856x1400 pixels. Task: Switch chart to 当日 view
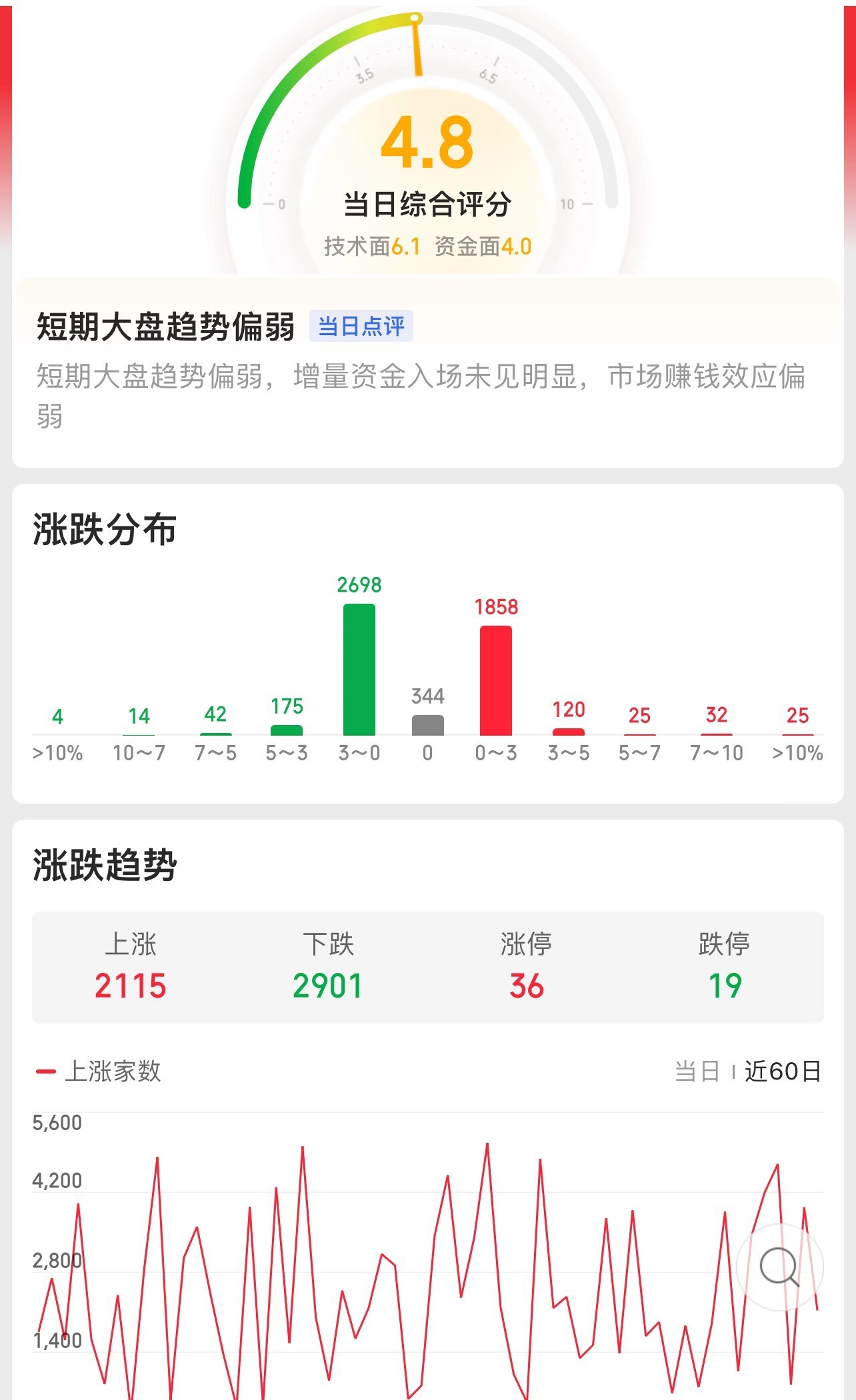(697, 1071)
